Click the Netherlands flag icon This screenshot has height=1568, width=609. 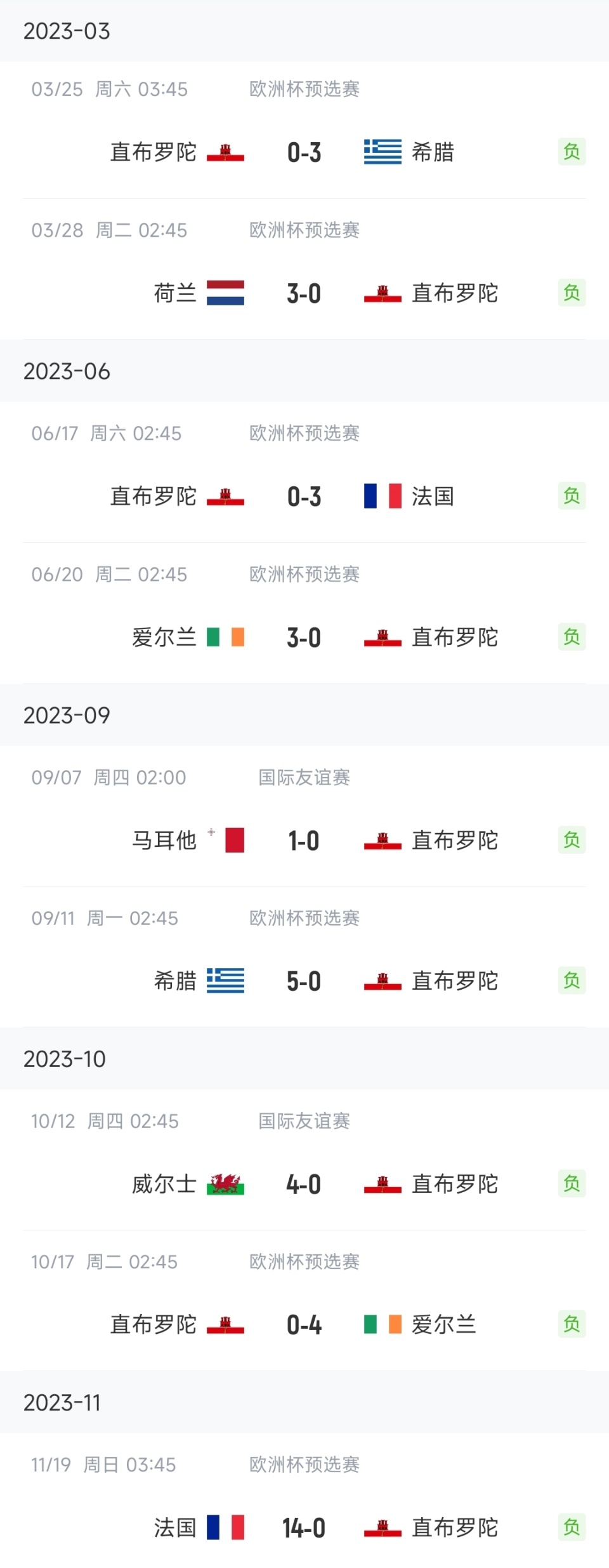click(226, 293)
